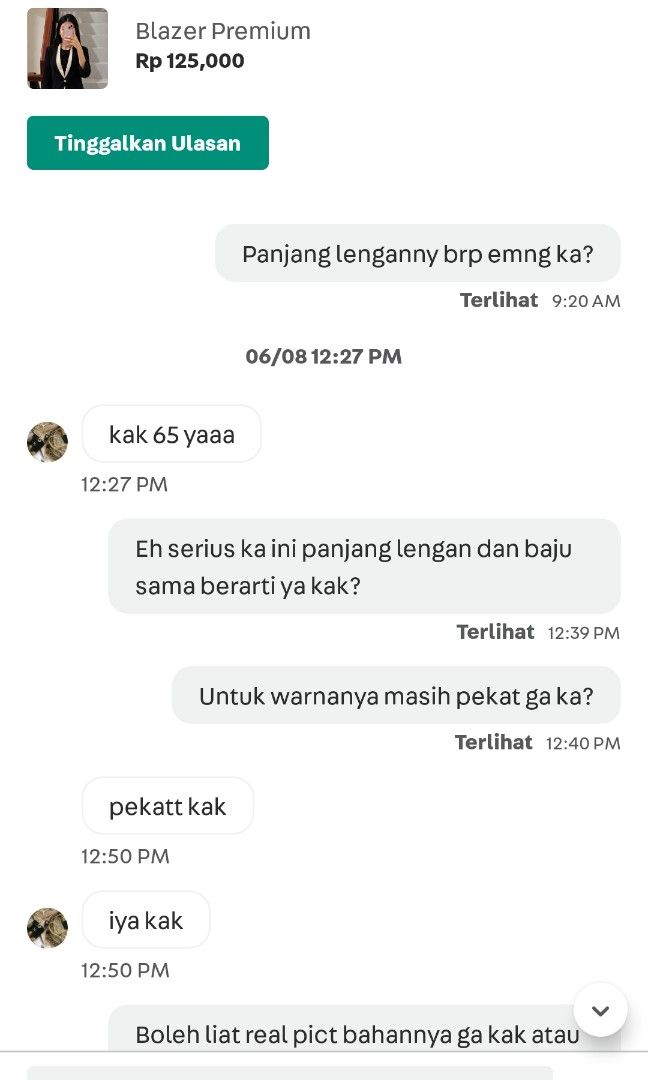Open the Blazer Premium product thumbnail
Viewport: 648px width, 1080px height.
pyautogui.click(x=67, y=48)
